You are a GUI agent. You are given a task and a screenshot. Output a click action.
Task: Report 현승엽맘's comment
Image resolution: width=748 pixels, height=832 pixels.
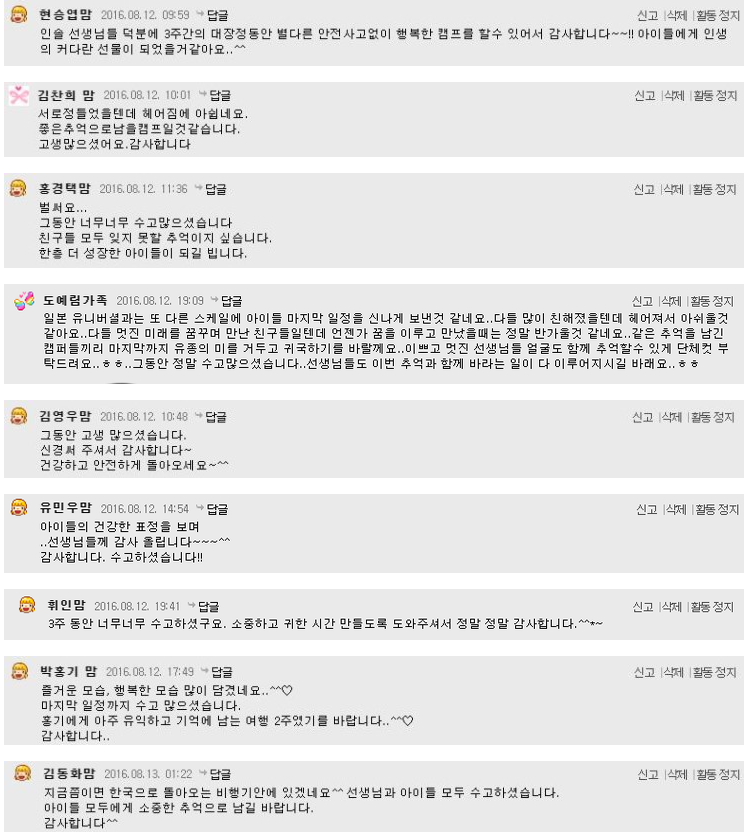pyautogui.click(x=645, y=15)
